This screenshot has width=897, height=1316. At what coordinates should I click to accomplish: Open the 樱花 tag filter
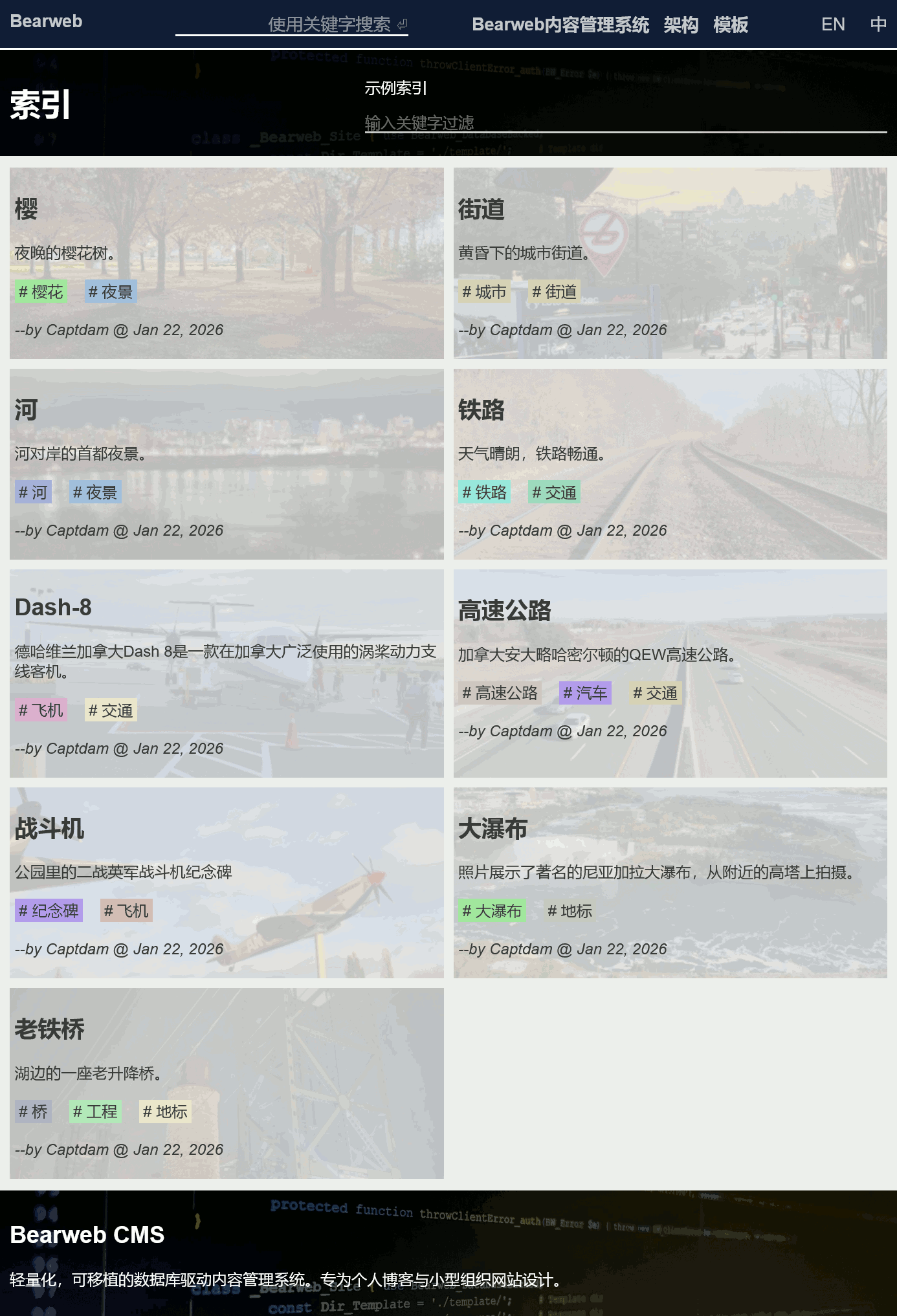40,291
